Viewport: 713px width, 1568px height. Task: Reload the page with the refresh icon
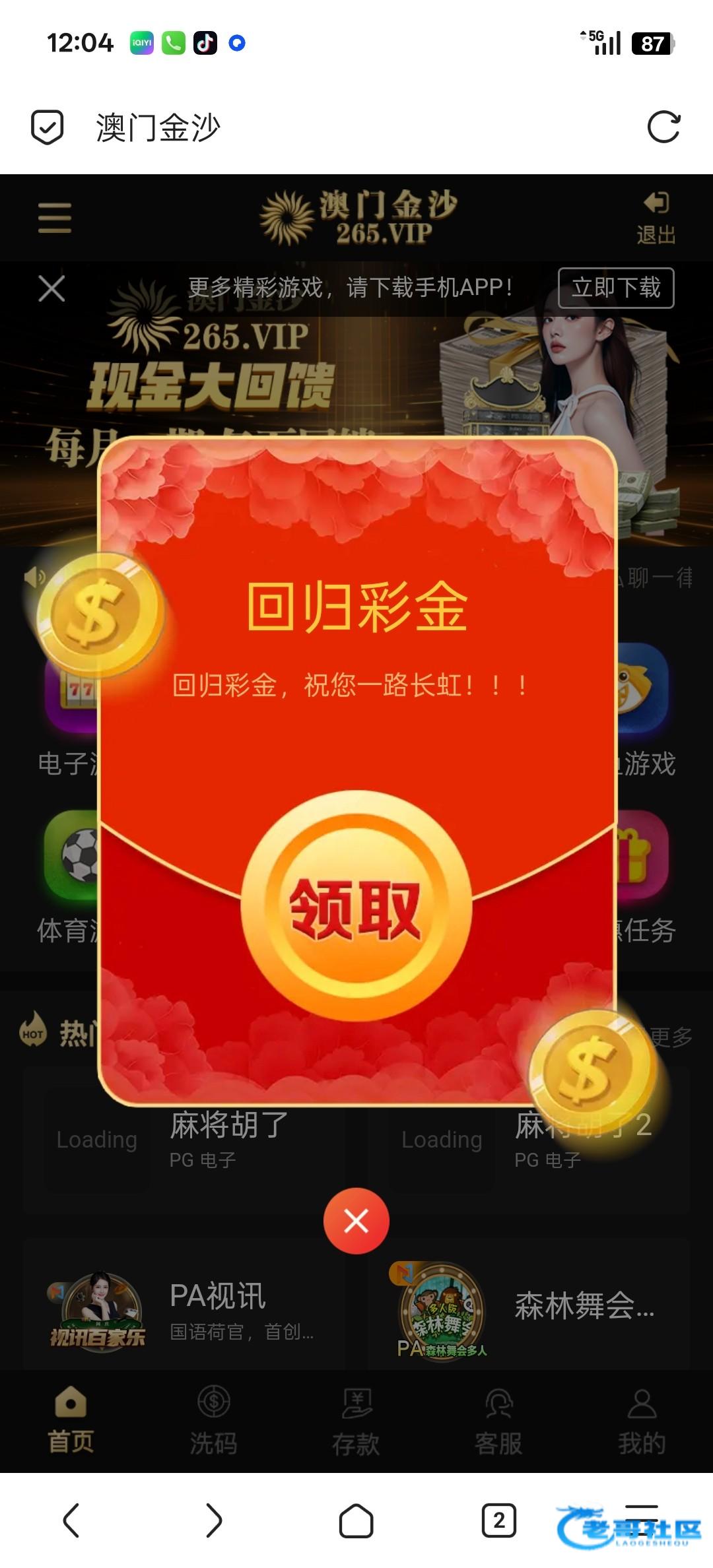point(663,127)
